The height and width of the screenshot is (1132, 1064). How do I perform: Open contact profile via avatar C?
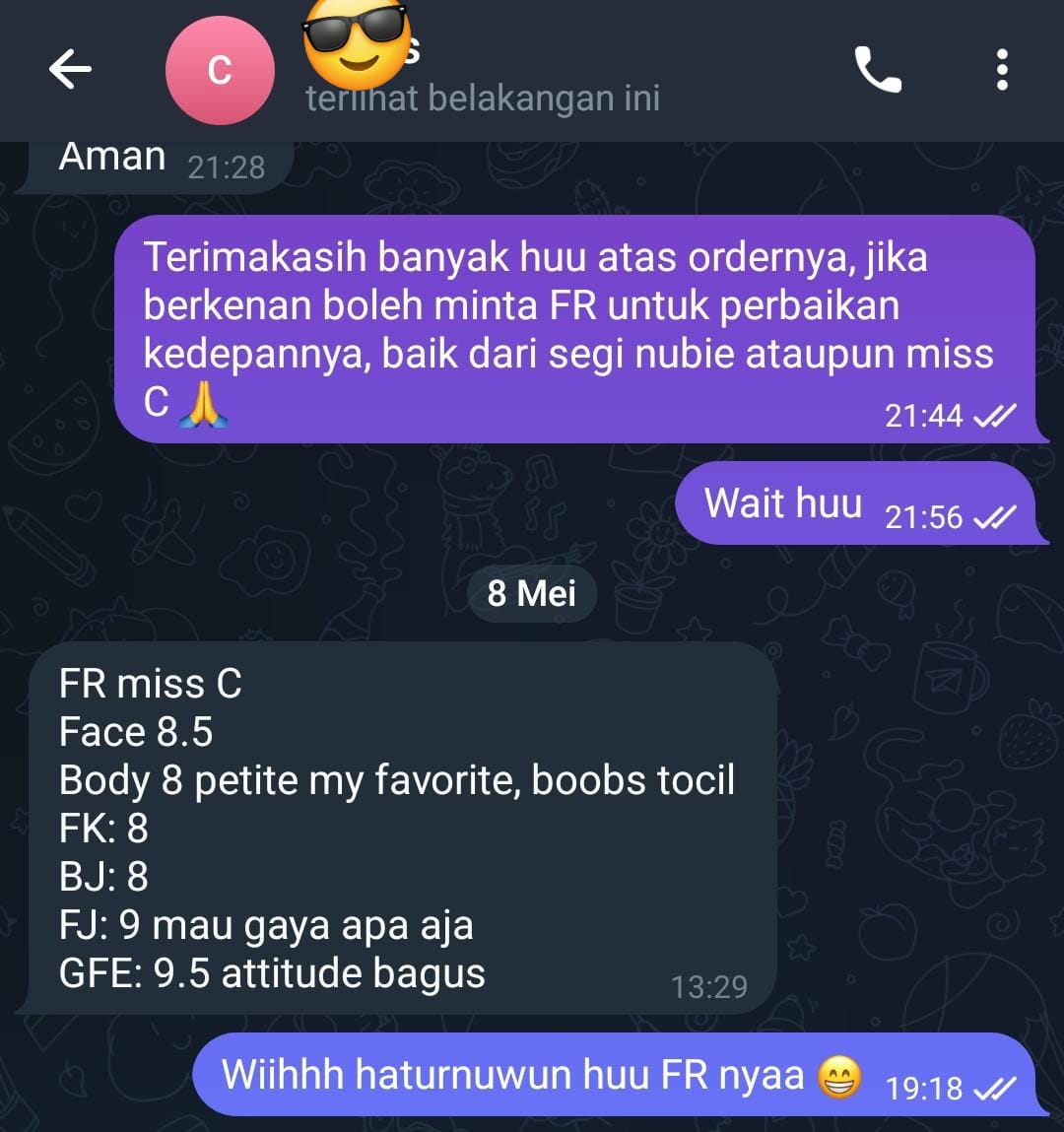coord(220,70)
